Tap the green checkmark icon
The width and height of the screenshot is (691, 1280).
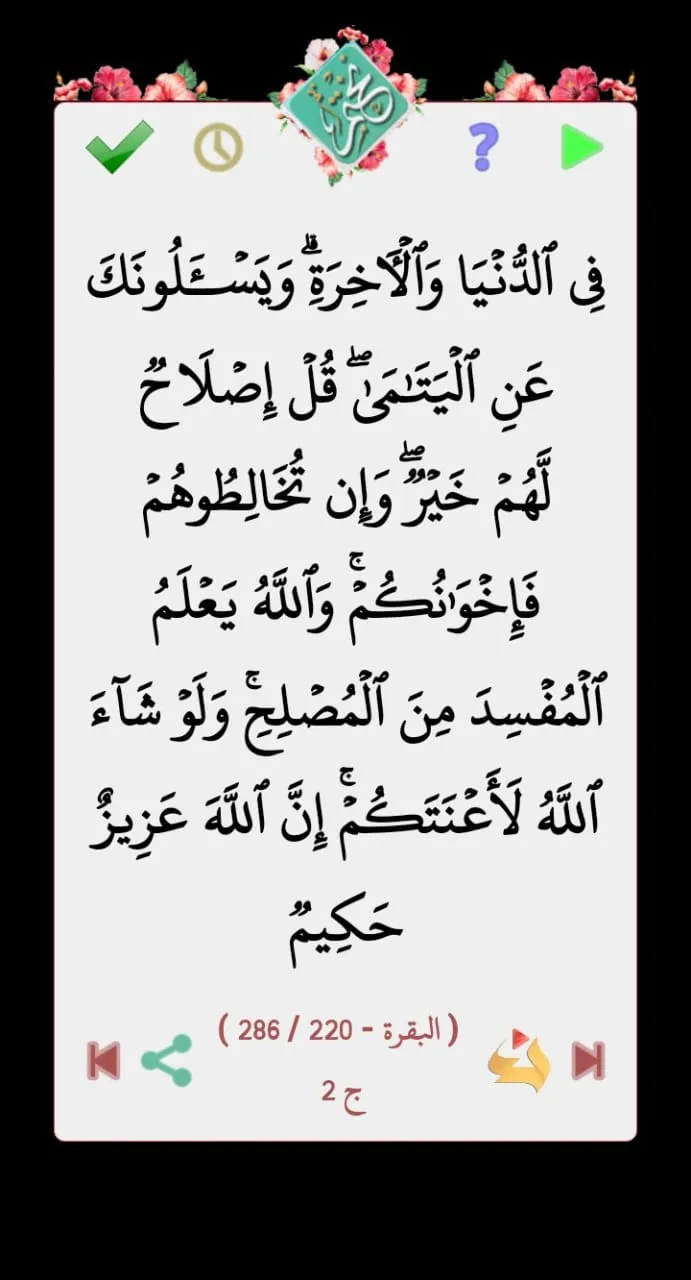[x=119, y=147]
